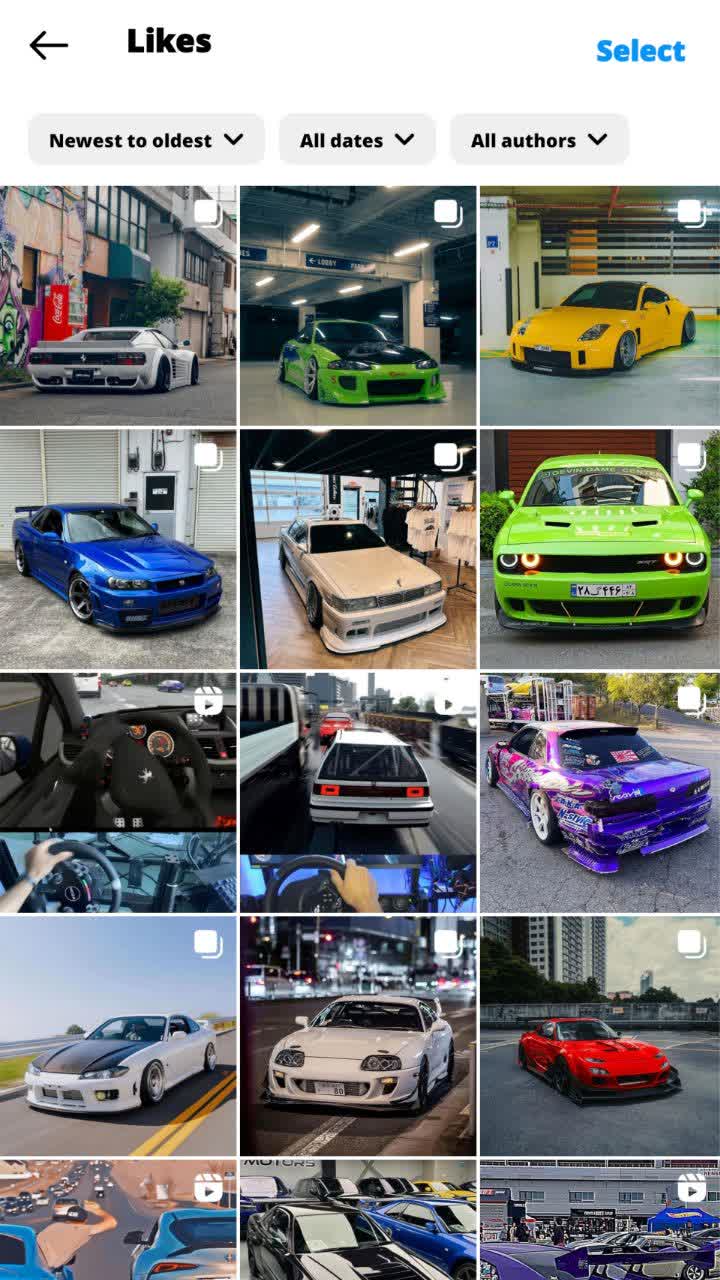Expand the All dates filter
Viewport: 720px width, 1280px height.
(357, 140)
